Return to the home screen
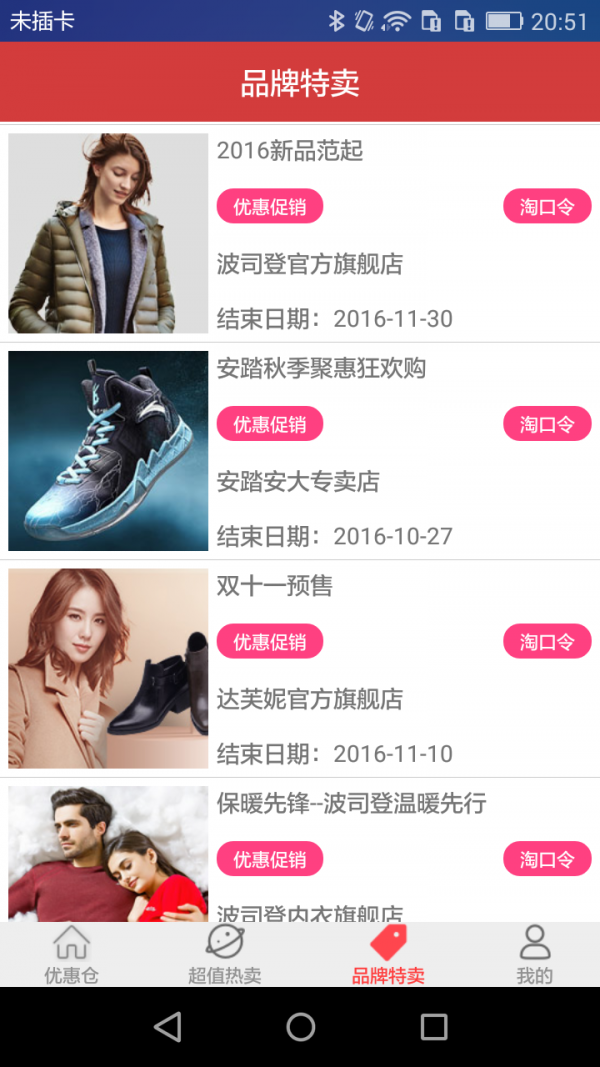 click(300, 1026)
